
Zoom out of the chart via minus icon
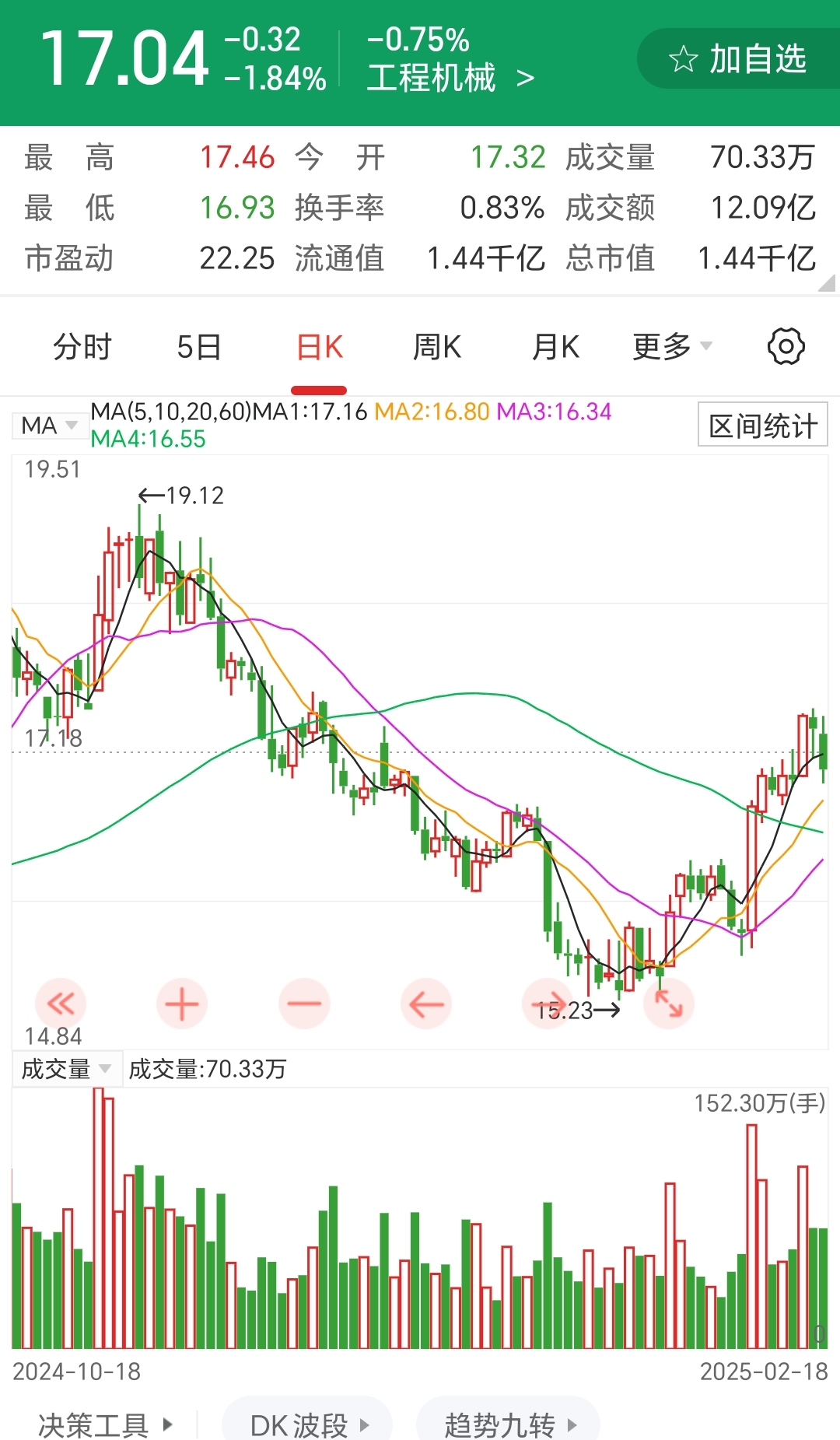pyautogui.click(x=304, y=1004)
